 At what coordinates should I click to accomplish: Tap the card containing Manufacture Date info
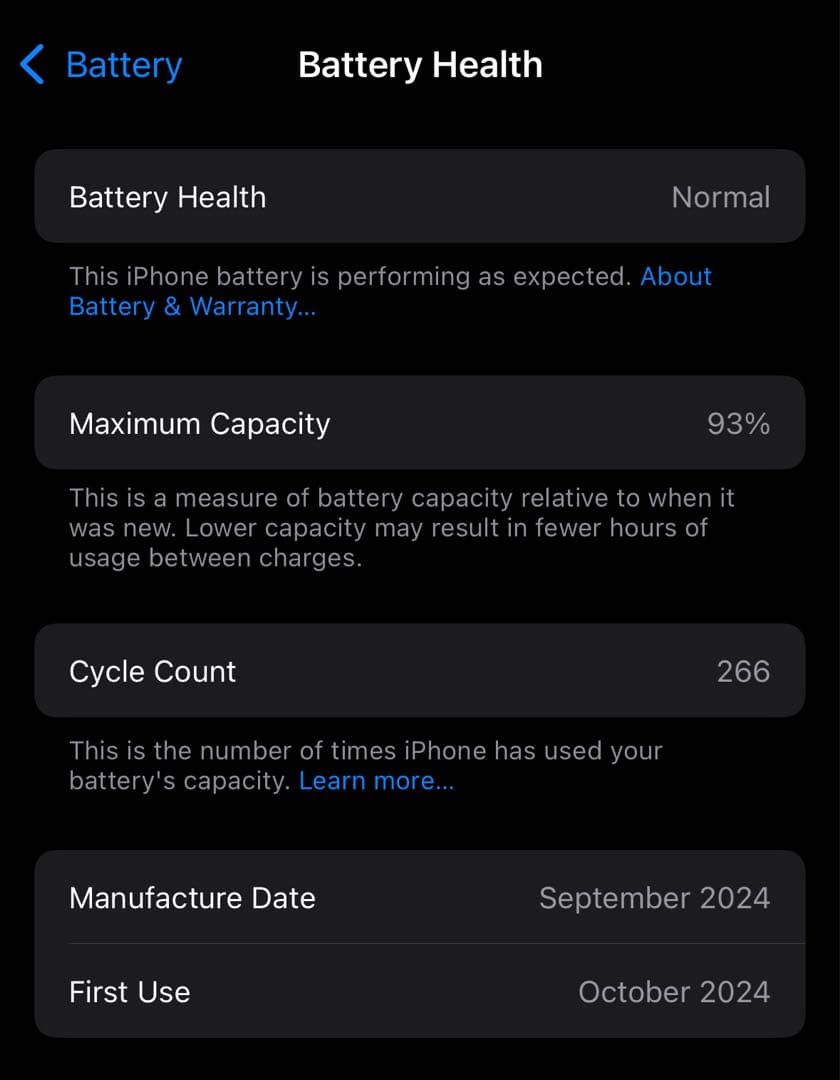point(420,944)
